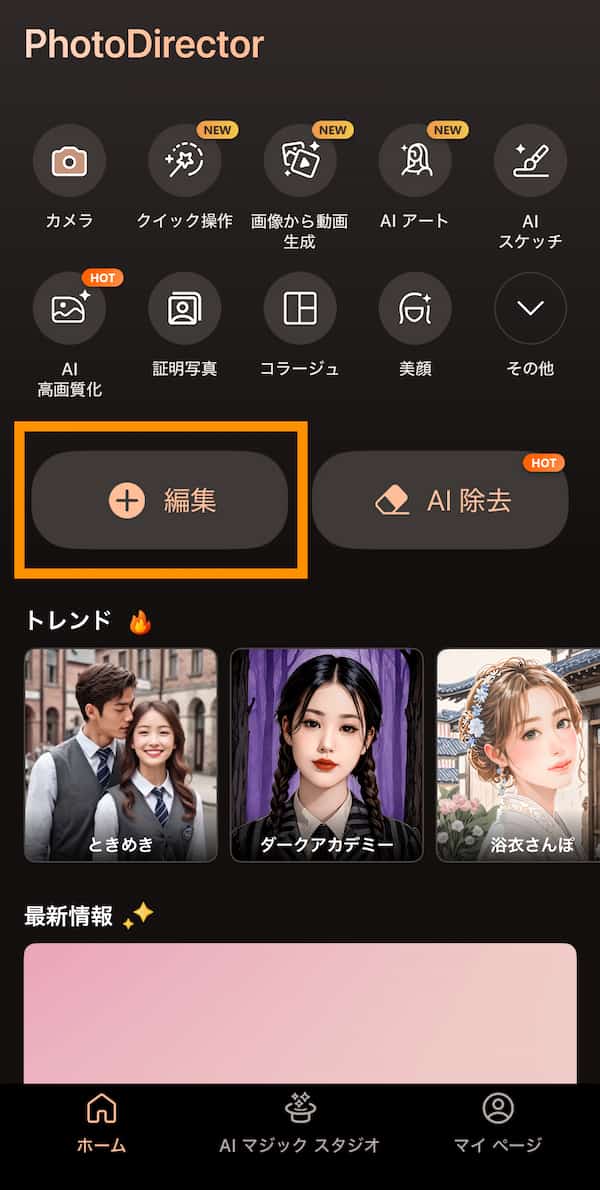The height and width of the screenshot is (1190, 600).
Task: Open the カメラ camera tool
Action: tap(69, 160)
